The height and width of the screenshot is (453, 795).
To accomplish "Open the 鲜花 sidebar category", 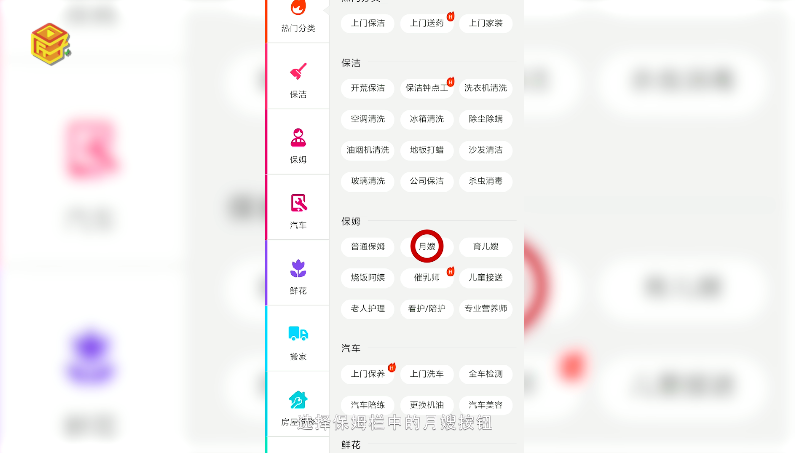I will click(297, 275).
